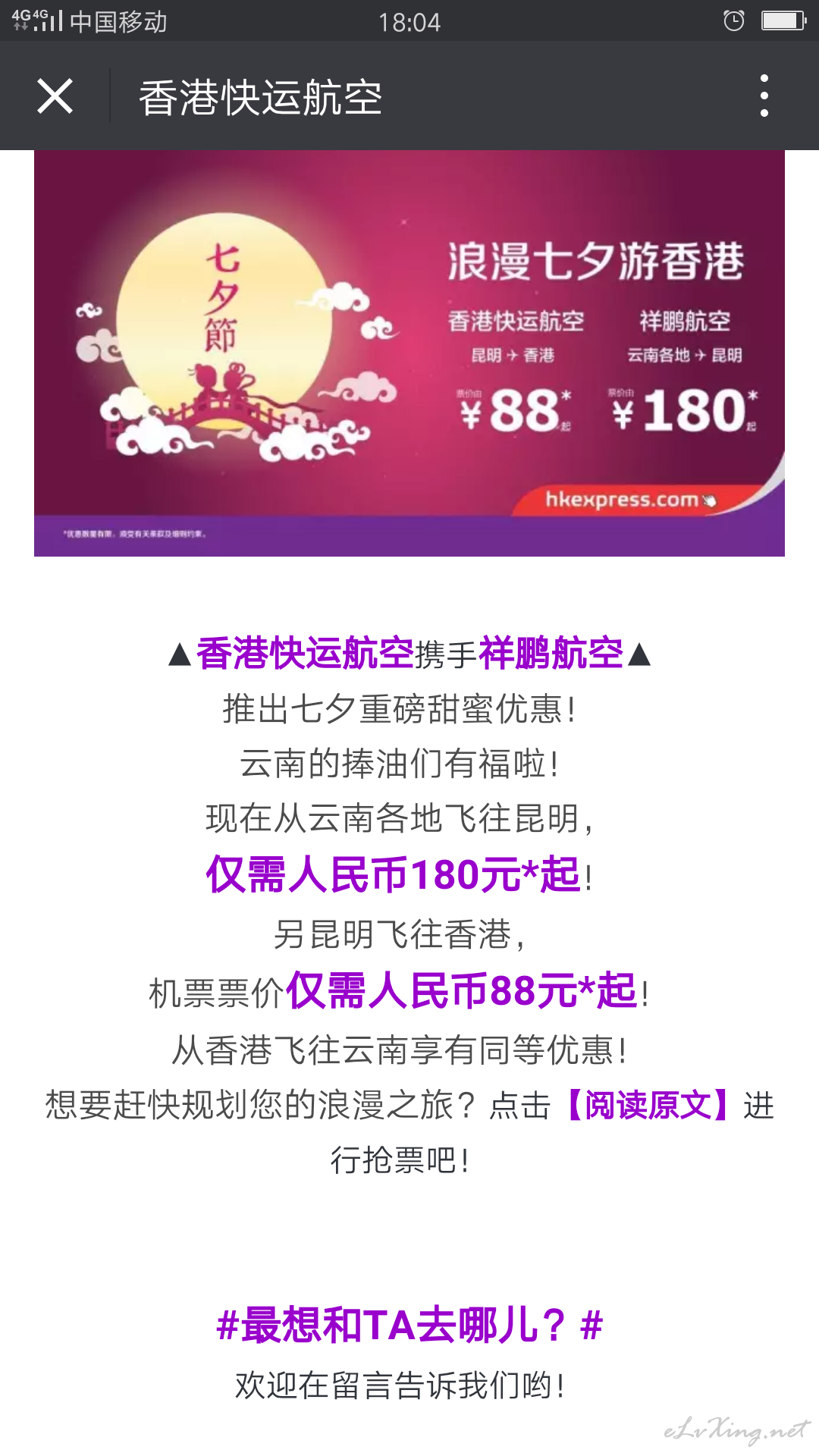Close the 香港快运航空 article page
The image size is (819, 1456).
[55, 96]
